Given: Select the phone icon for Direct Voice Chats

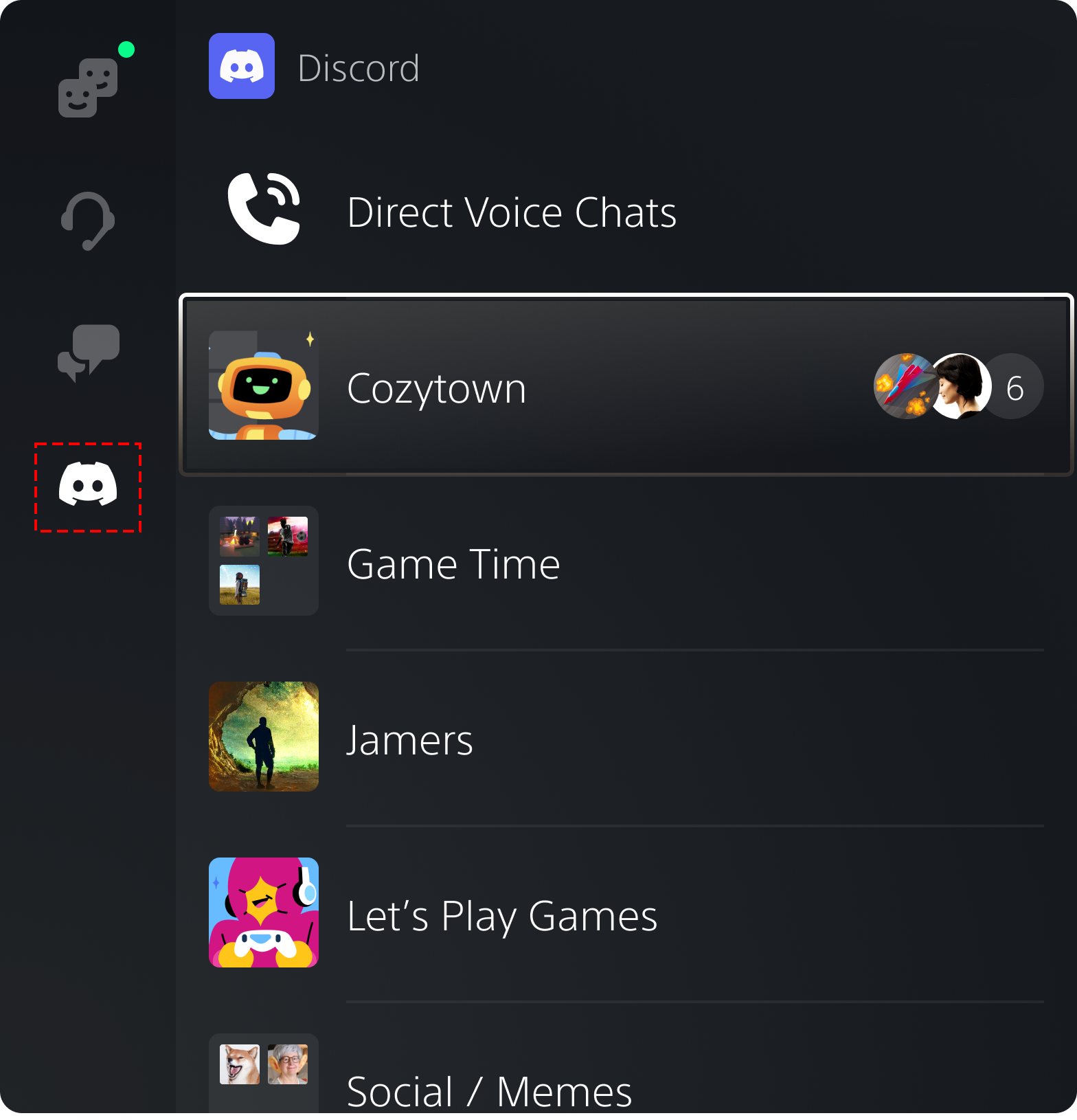Looking at the screenshot, I should point(264,210).
